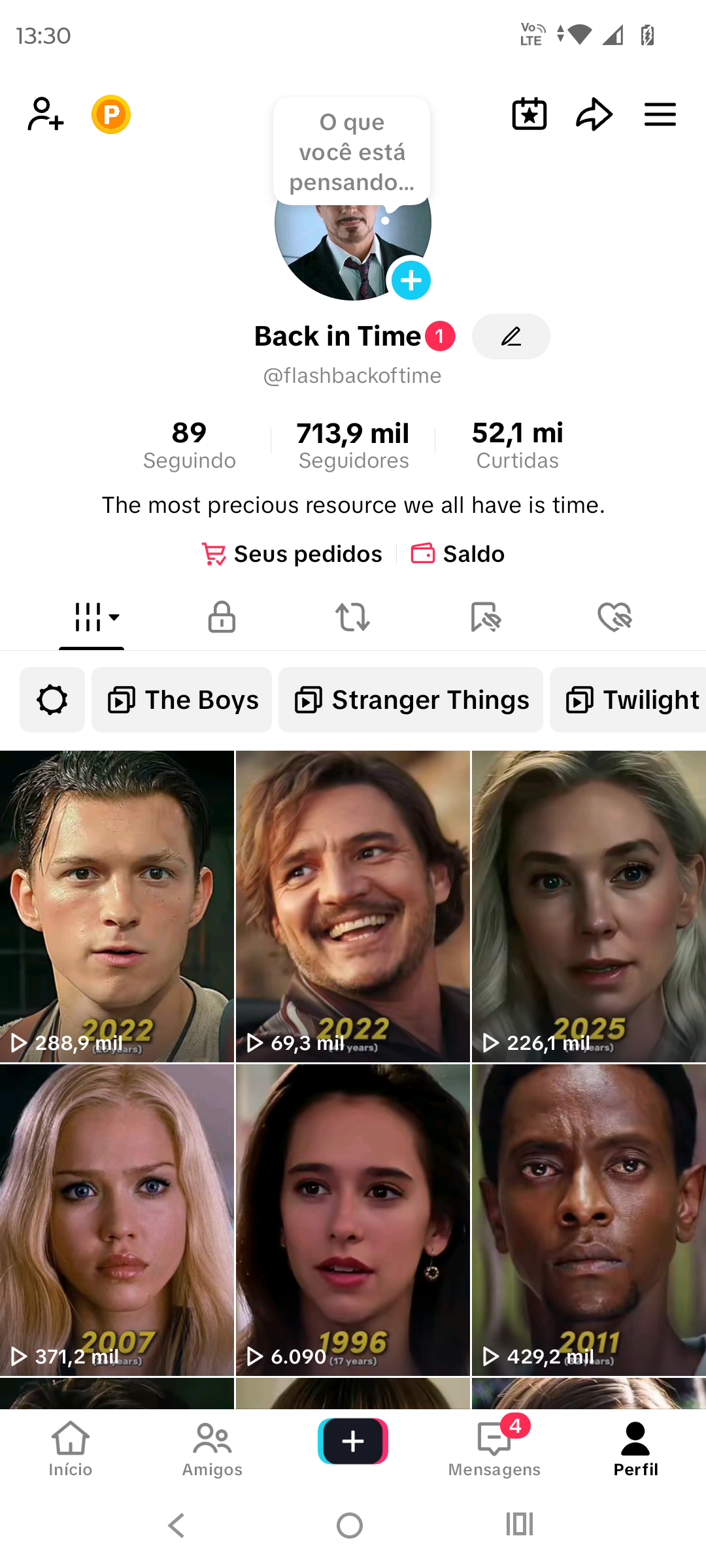View the Seguidores list
Image resolution: width=706 pixels, height=1568 pixels.
tap(354, 445)
